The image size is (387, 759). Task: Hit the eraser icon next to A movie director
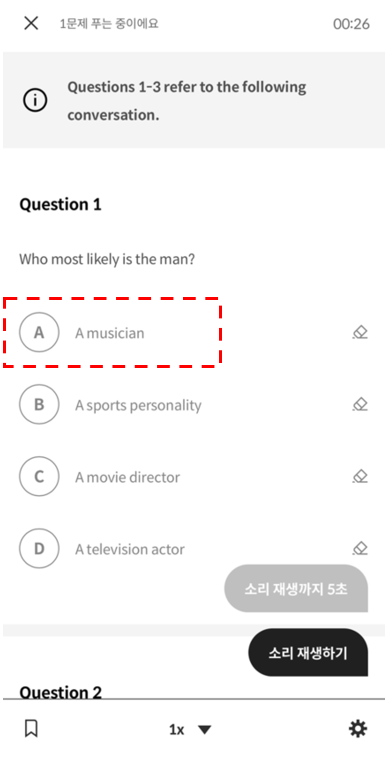point(360,477)
